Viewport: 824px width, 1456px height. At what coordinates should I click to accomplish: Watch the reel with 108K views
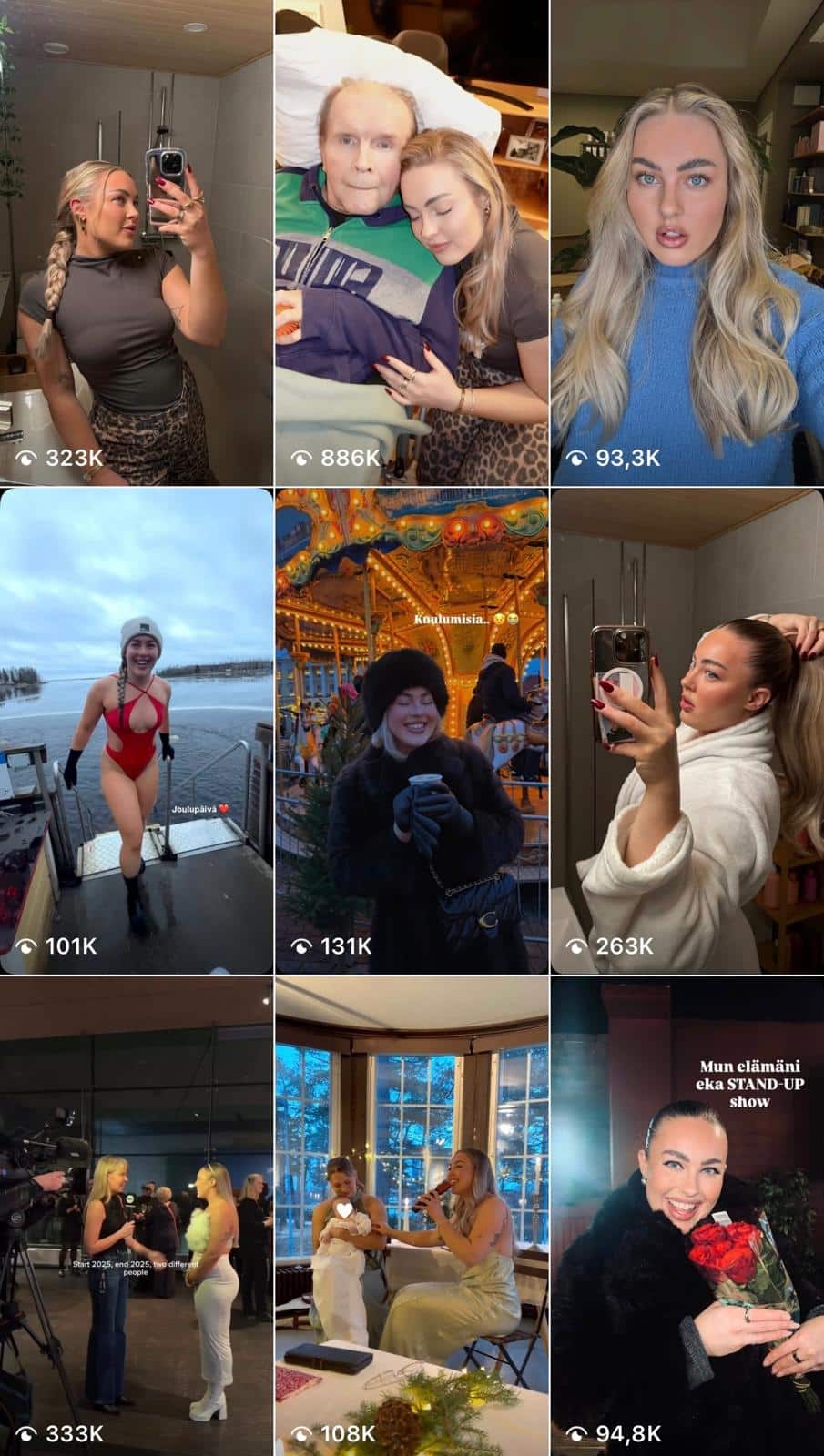412,1216
